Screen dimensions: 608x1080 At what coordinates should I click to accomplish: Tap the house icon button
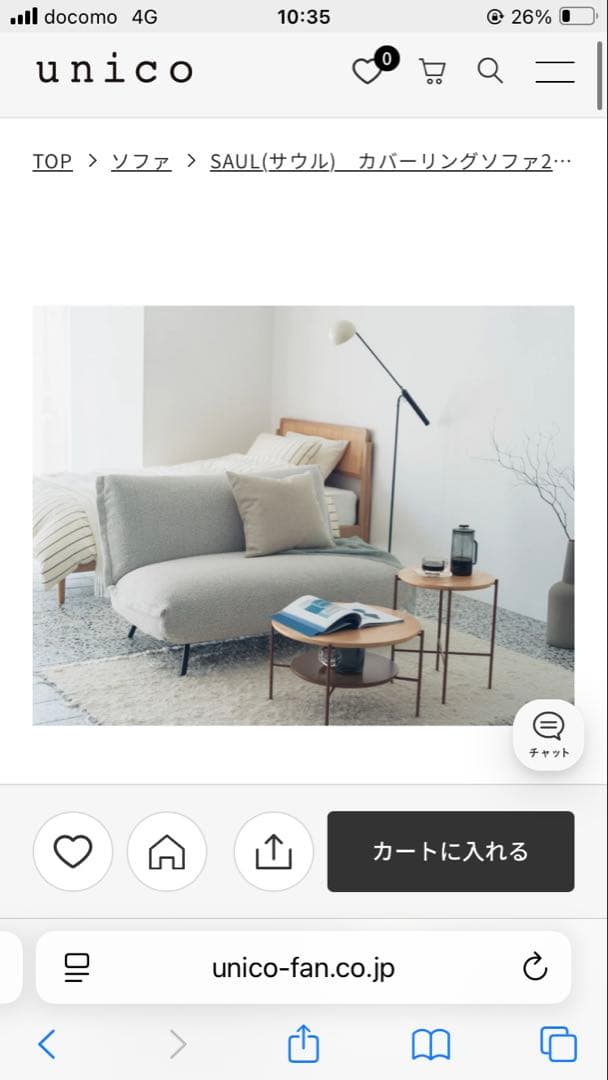pyautogui.click(x=167, y=852)
